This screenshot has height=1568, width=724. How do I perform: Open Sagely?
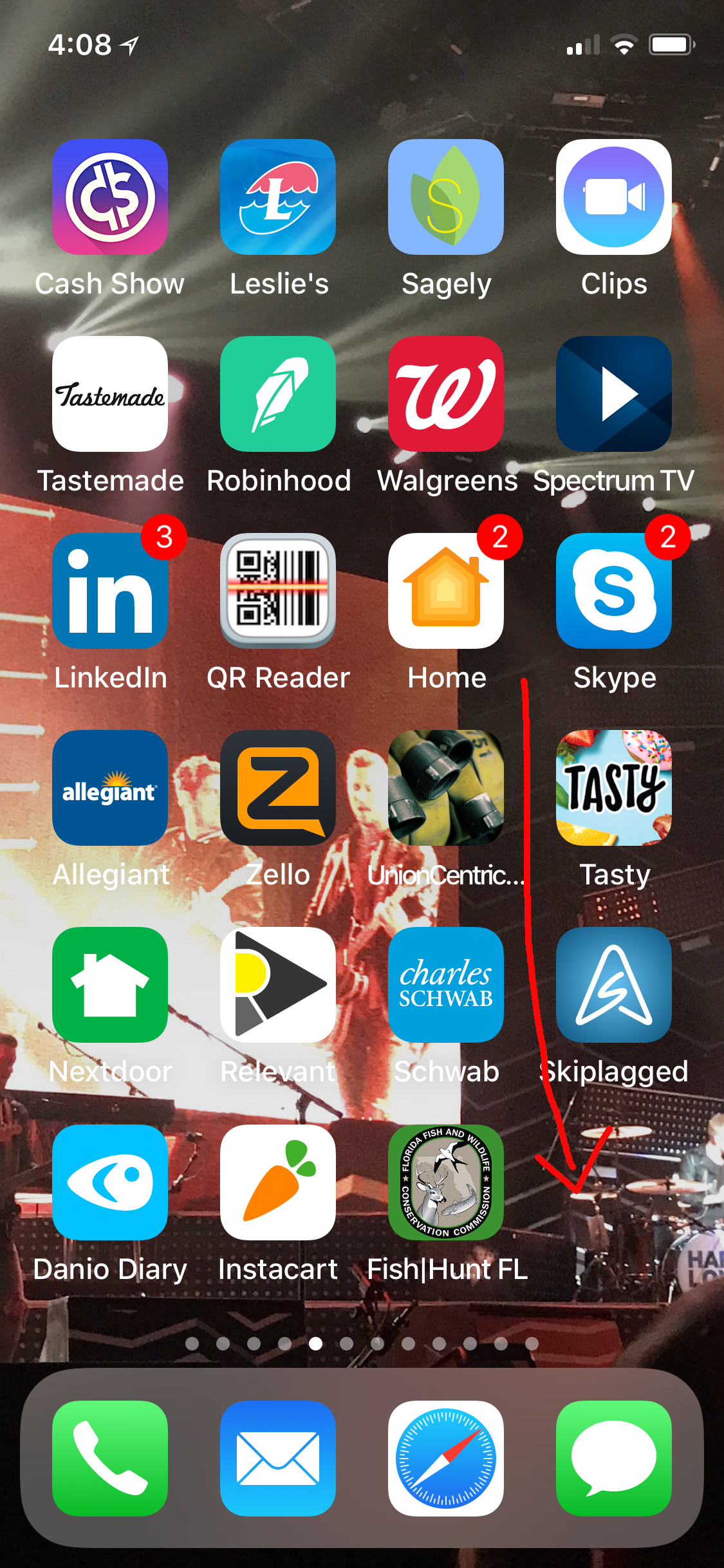446,197
